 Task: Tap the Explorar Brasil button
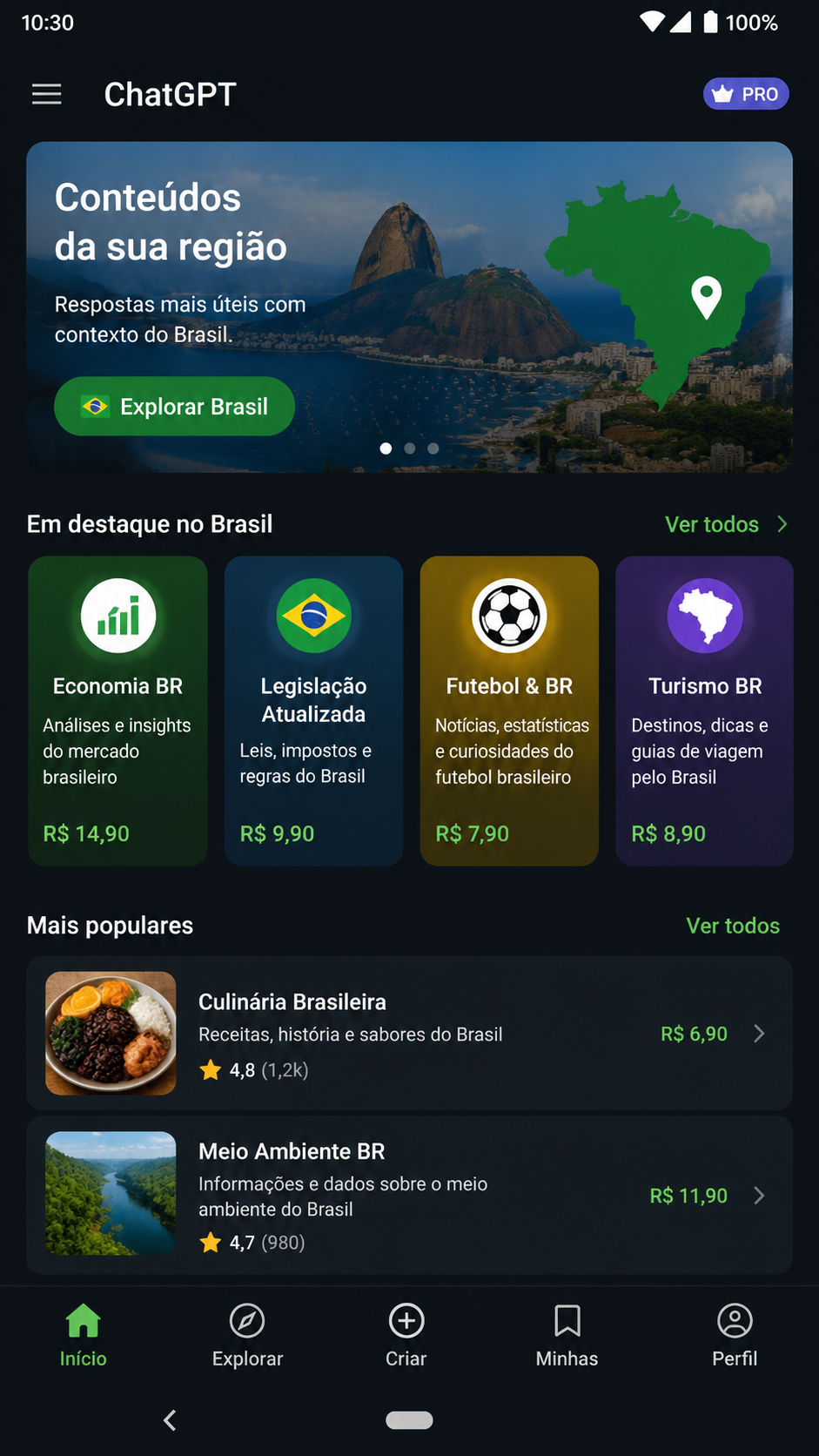tap(174, 406)
